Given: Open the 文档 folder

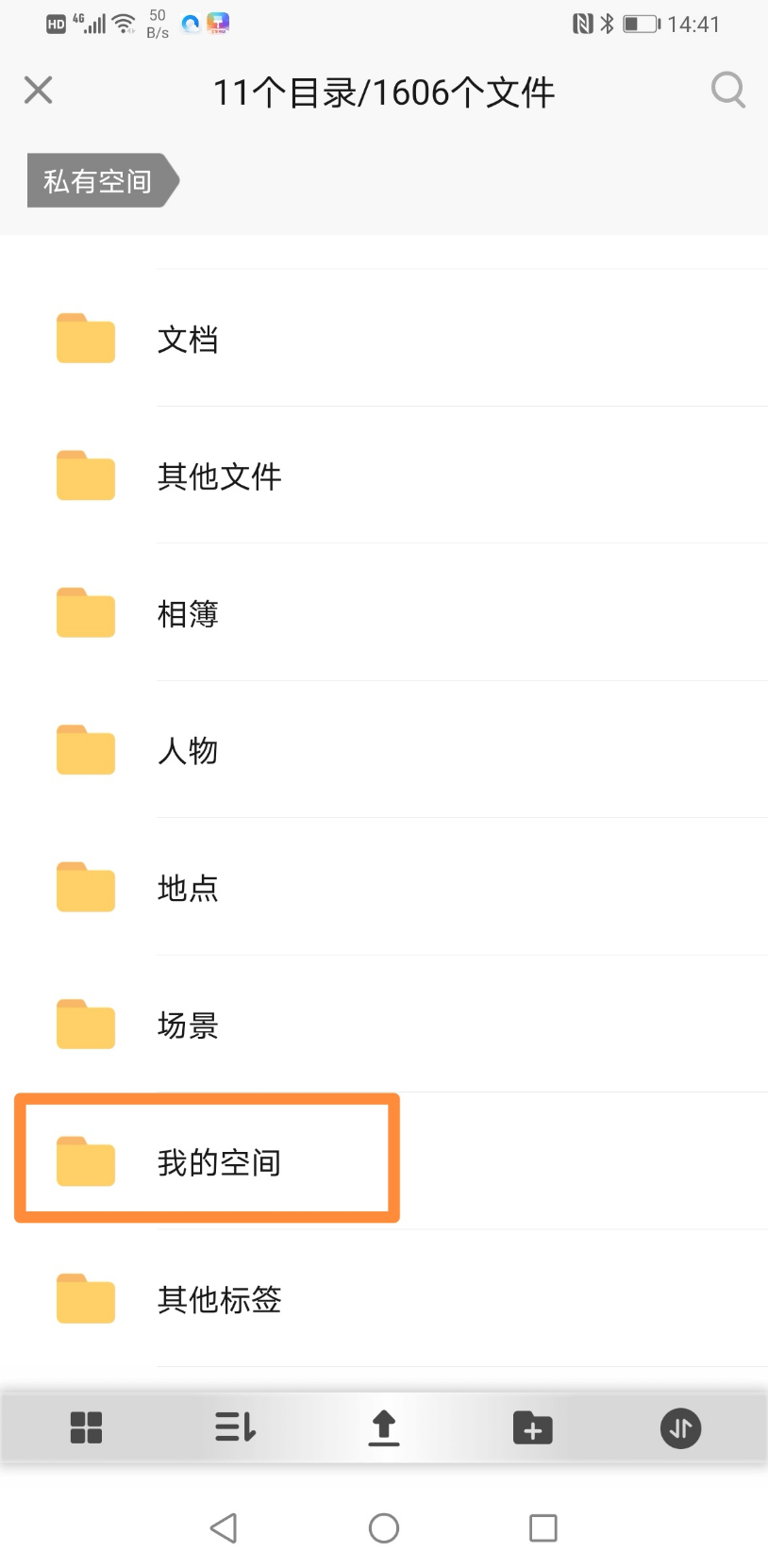Looking at the screenshot, I should pos(189,340).
